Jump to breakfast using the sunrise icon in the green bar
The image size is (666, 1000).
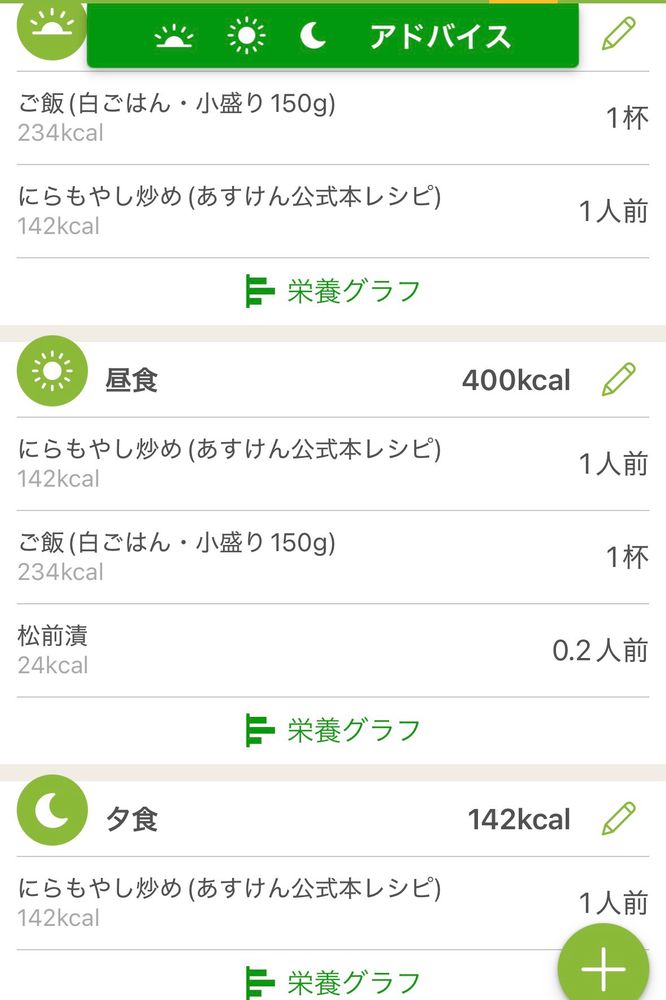point(174,37)
